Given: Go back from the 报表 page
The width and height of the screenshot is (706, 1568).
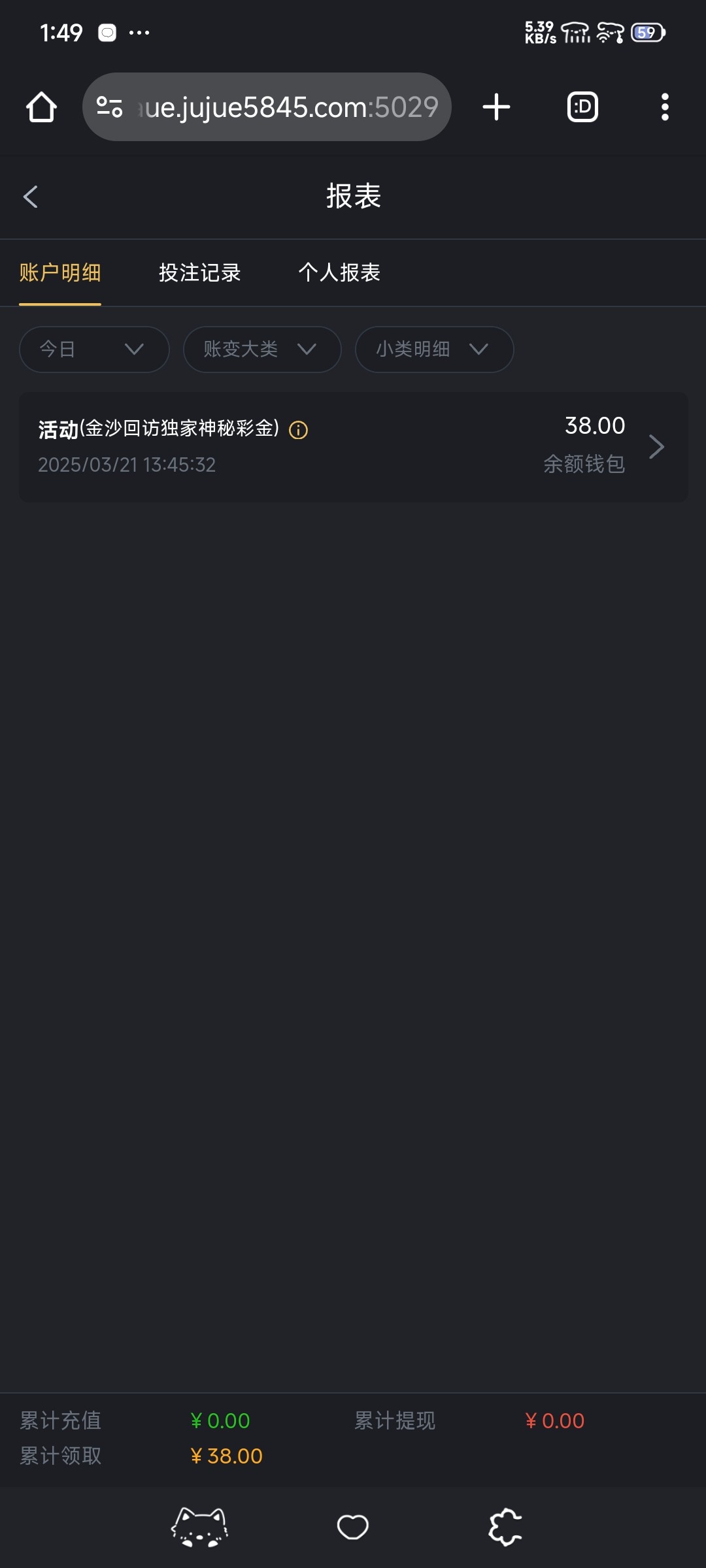Looking at the screenshot, I should 31,197.
